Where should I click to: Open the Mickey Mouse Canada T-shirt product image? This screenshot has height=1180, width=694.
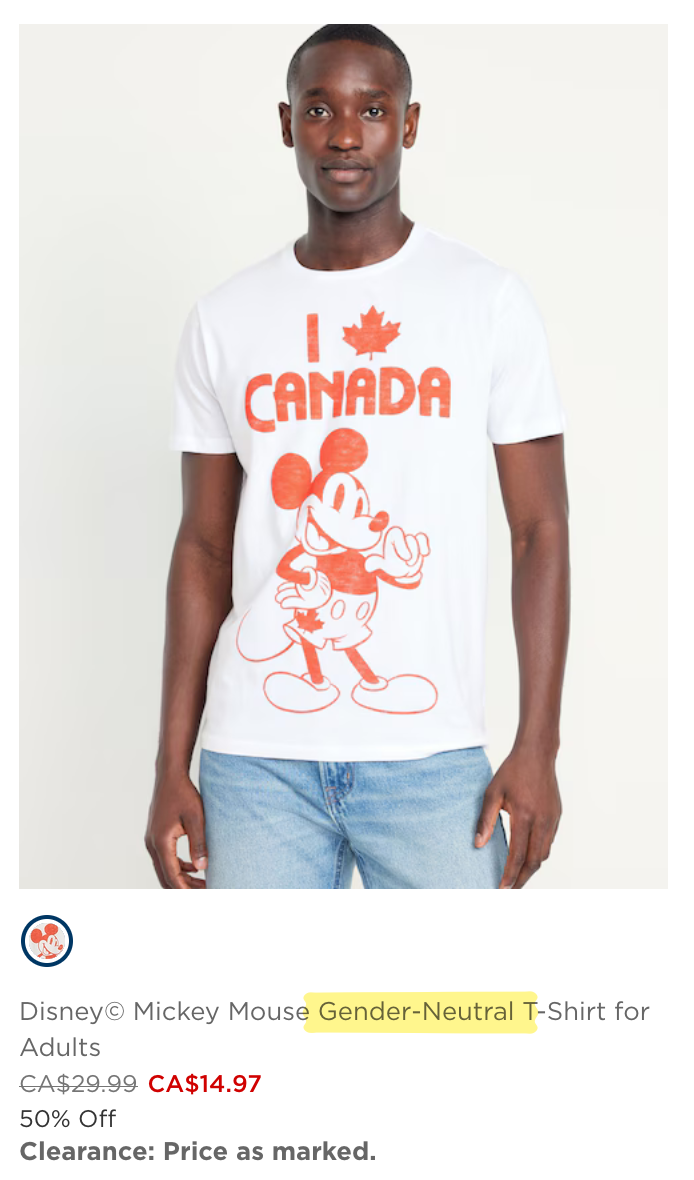point(343,456)
